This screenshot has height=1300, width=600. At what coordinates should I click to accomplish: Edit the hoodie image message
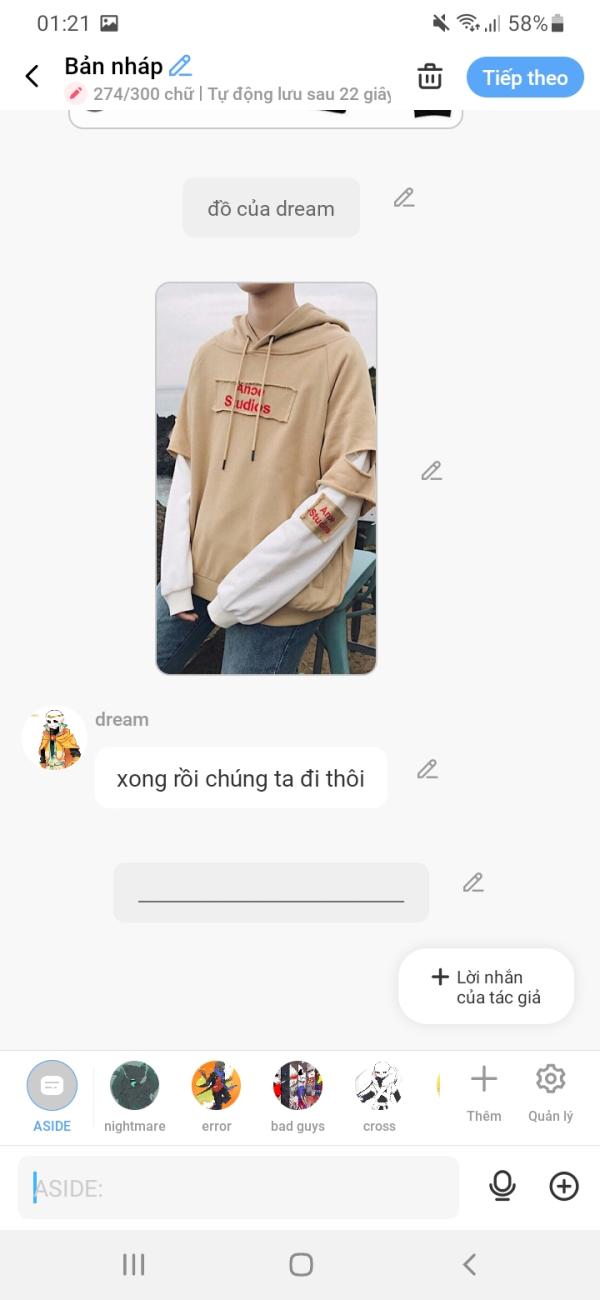pyautogui.click(x=431, y=471)
